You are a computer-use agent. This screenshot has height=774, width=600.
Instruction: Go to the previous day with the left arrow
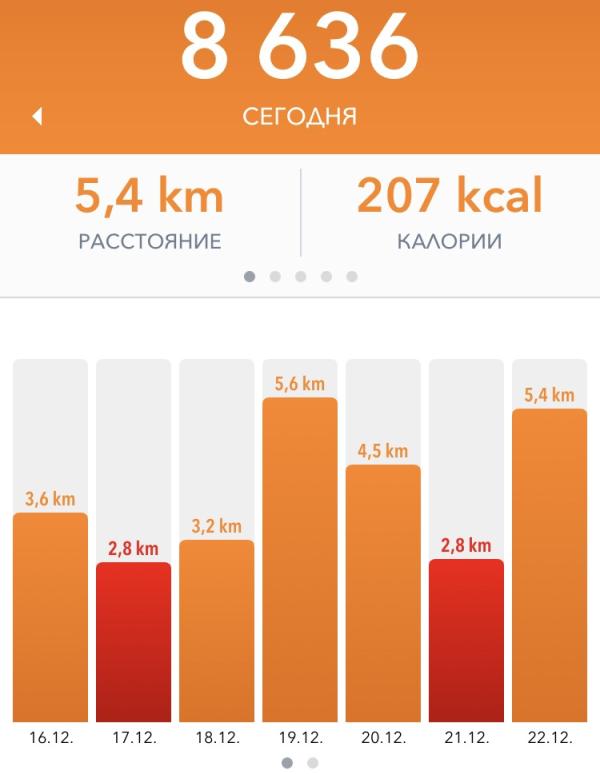point(37,117)
